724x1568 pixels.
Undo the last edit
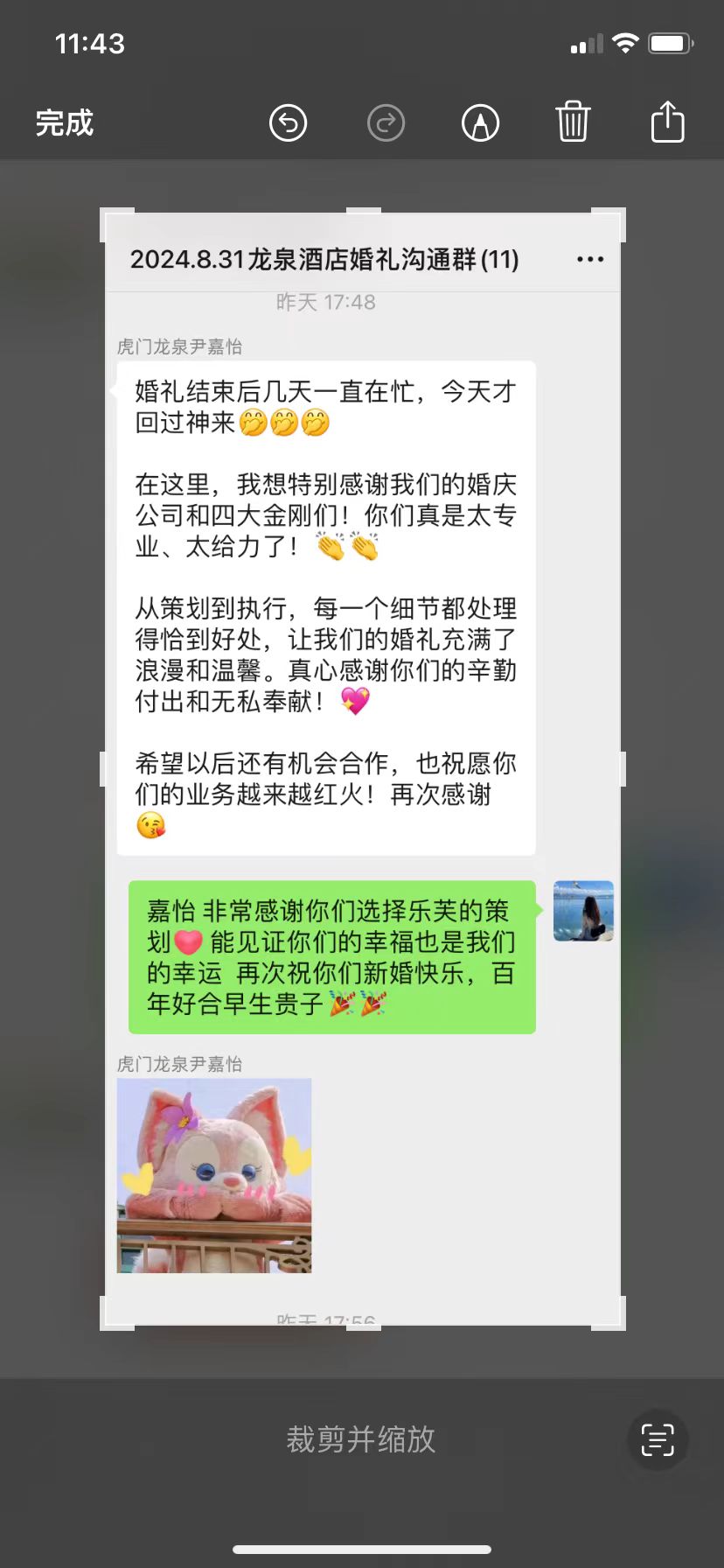pos(288,123)
